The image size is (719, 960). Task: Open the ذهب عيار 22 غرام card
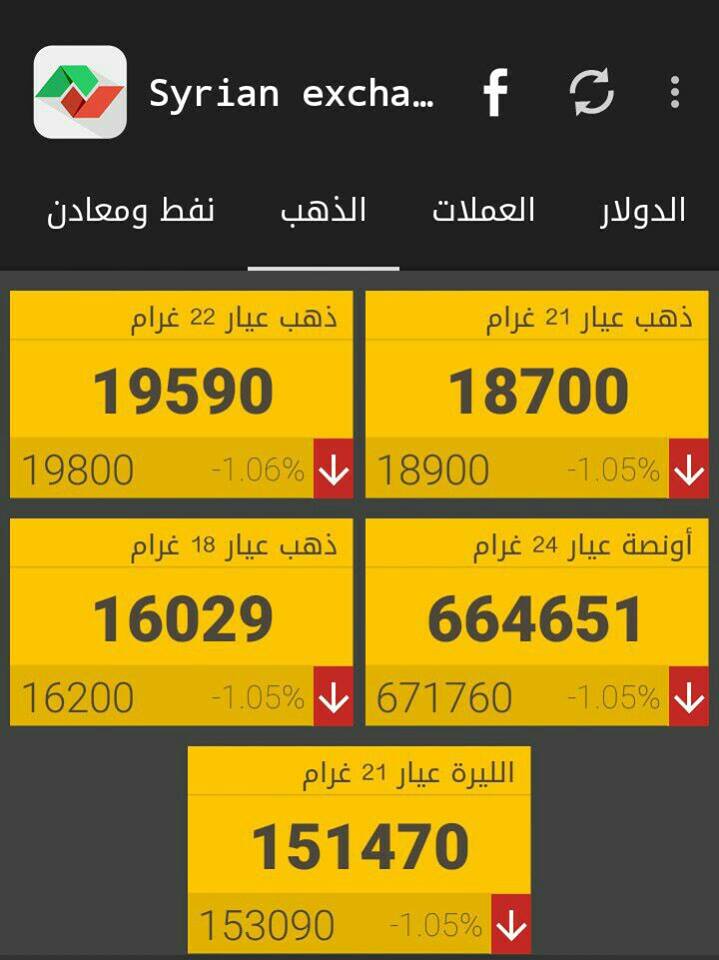[x=181, y=394]
